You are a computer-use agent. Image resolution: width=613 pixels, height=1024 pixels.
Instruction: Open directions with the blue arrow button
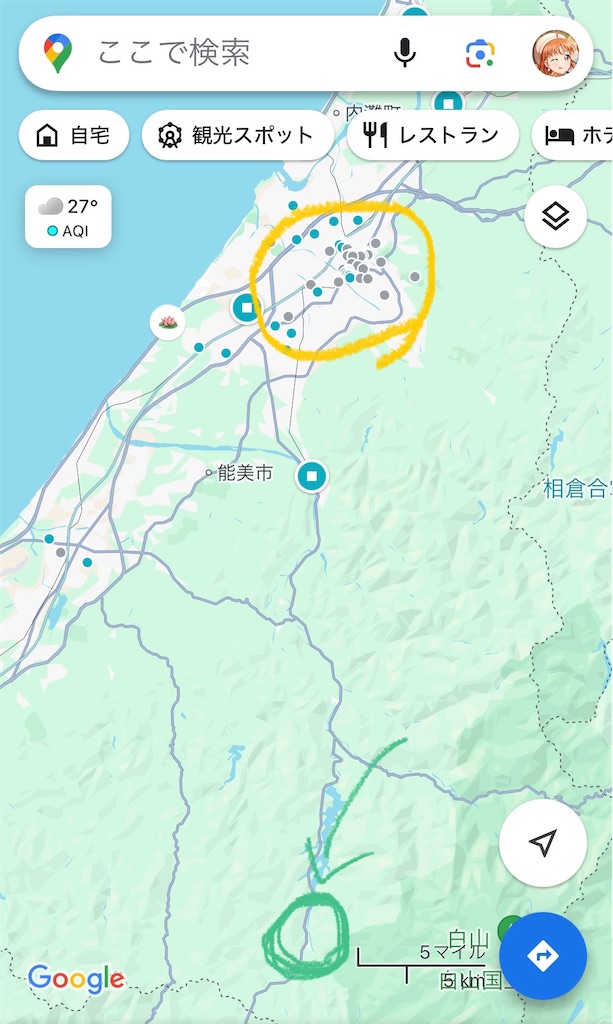coord(542,956)
